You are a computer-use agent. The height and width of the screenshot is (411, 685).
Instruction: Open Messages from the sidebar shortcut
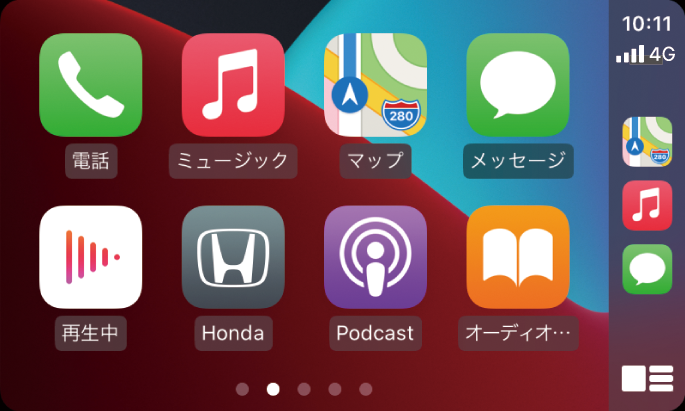click(647, 269)
